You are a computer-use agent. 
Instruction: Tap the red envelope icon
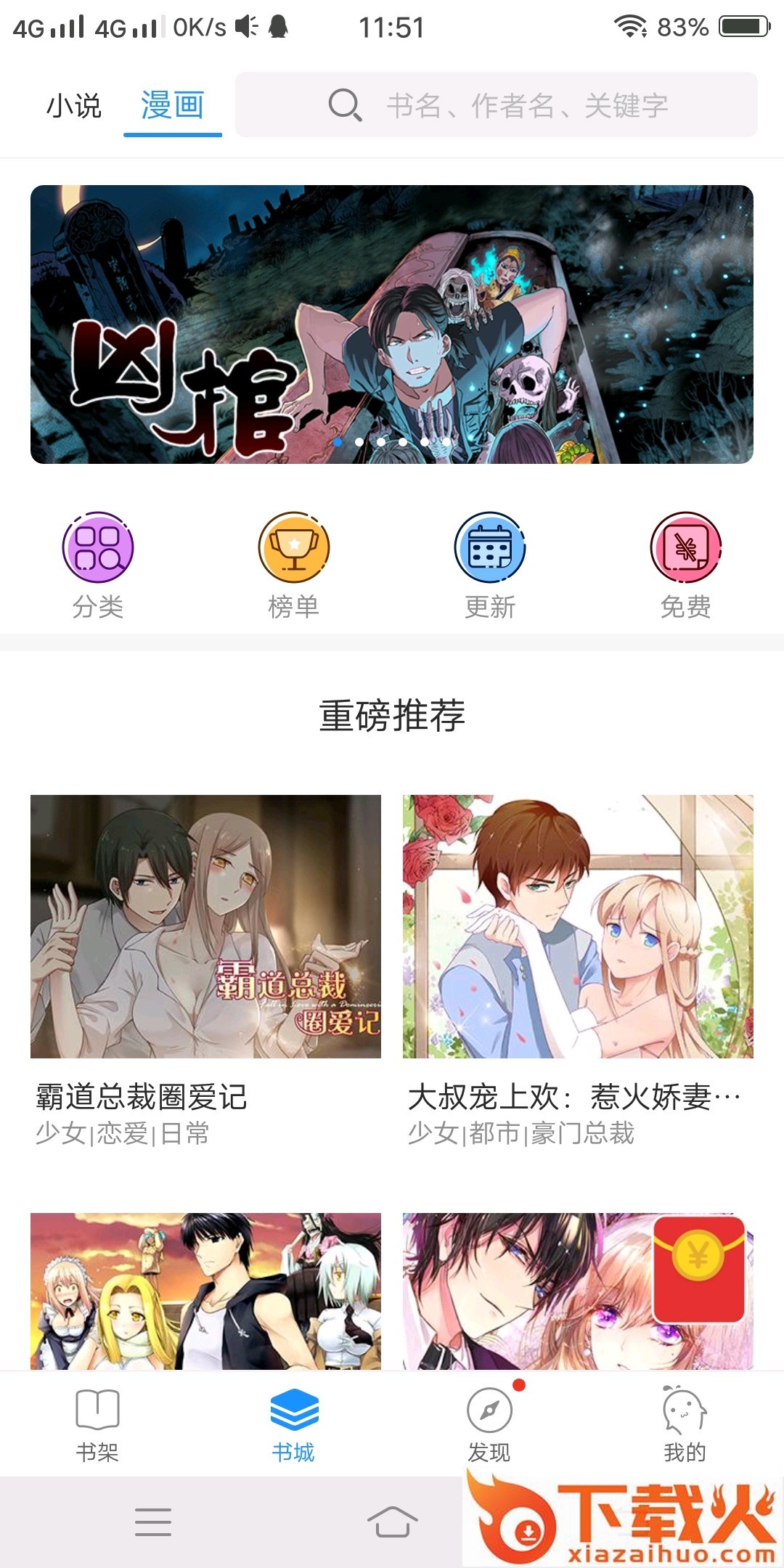pyautogui.click(x=699, y=1269)
